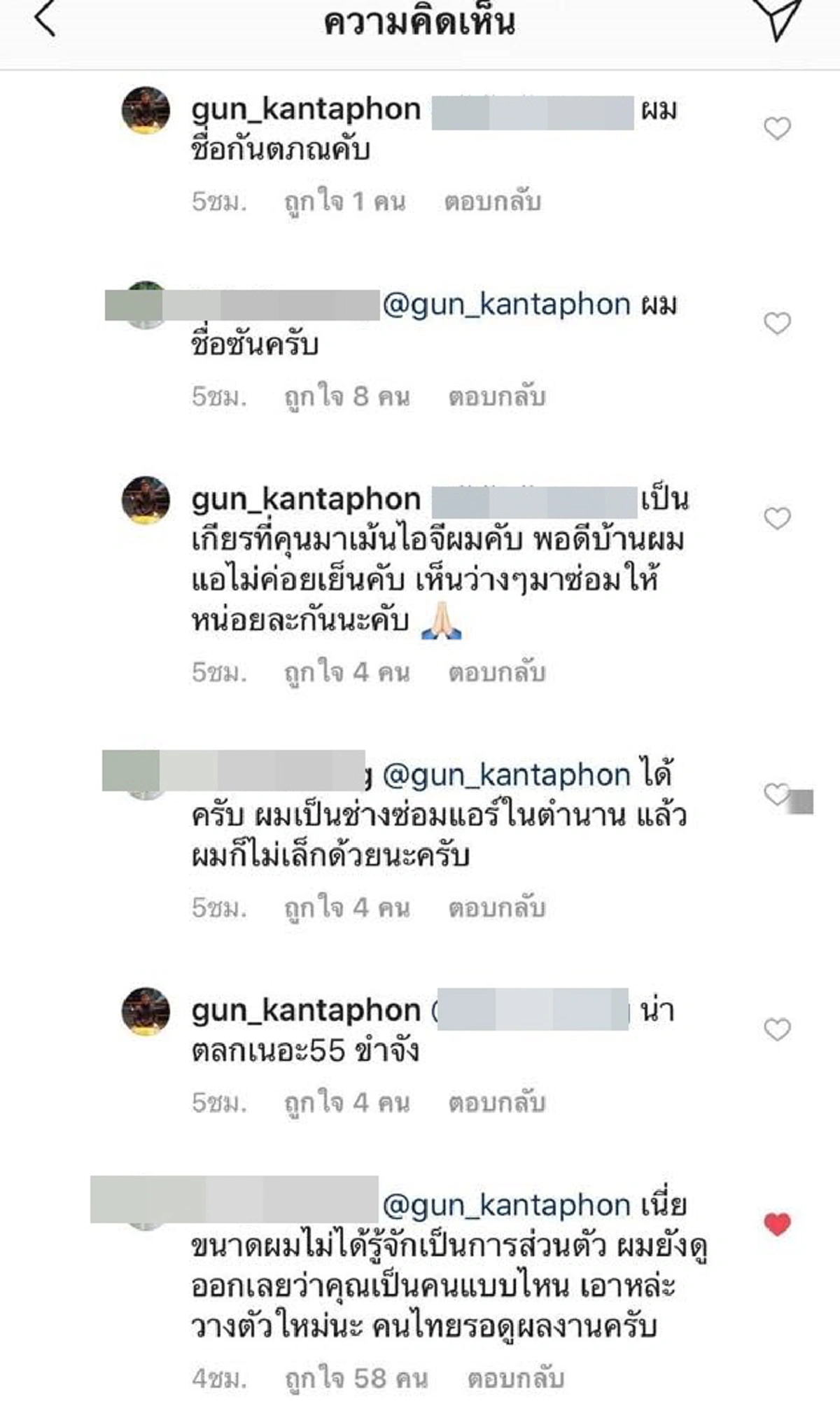Tap the blurred avatar of the second commenter
Image resolution: width=840 pixels, height=1420 pixels.
[145, 306]
